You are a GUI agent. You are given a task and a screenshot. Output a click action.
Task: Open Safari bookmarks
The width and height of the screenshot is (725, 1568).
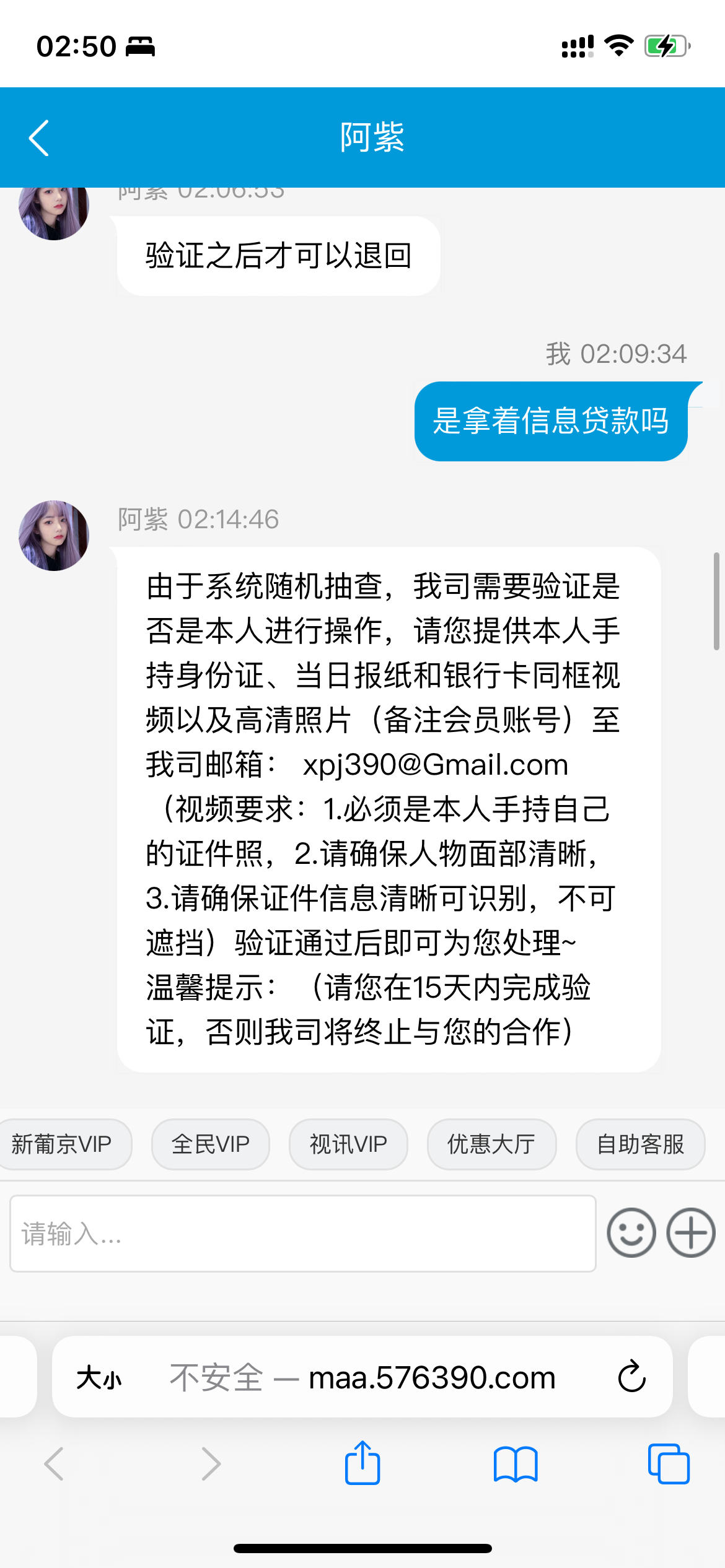pyautogui.click(x=516, y=1464)
